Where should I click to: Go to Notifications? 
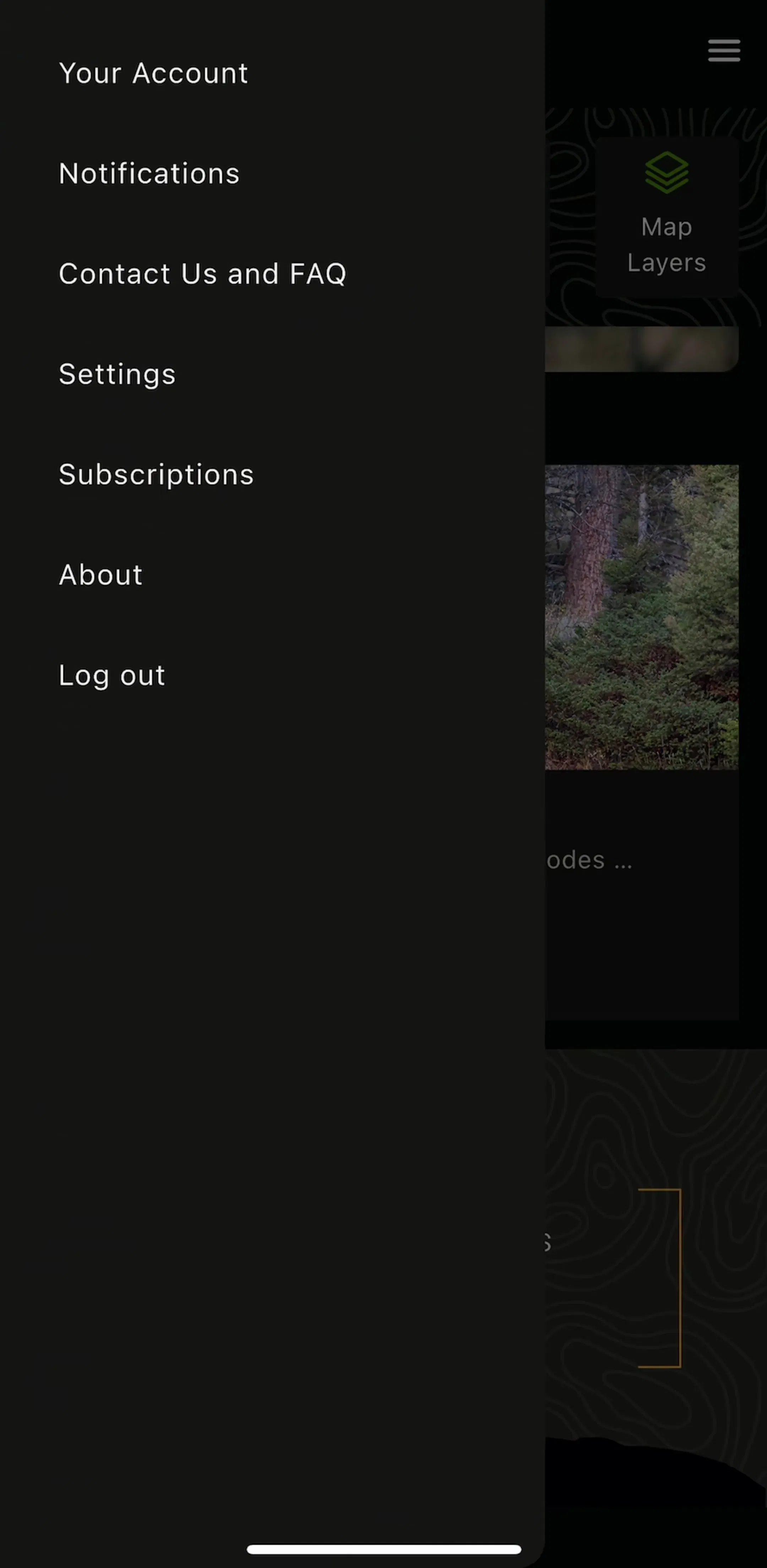point(149,173)
